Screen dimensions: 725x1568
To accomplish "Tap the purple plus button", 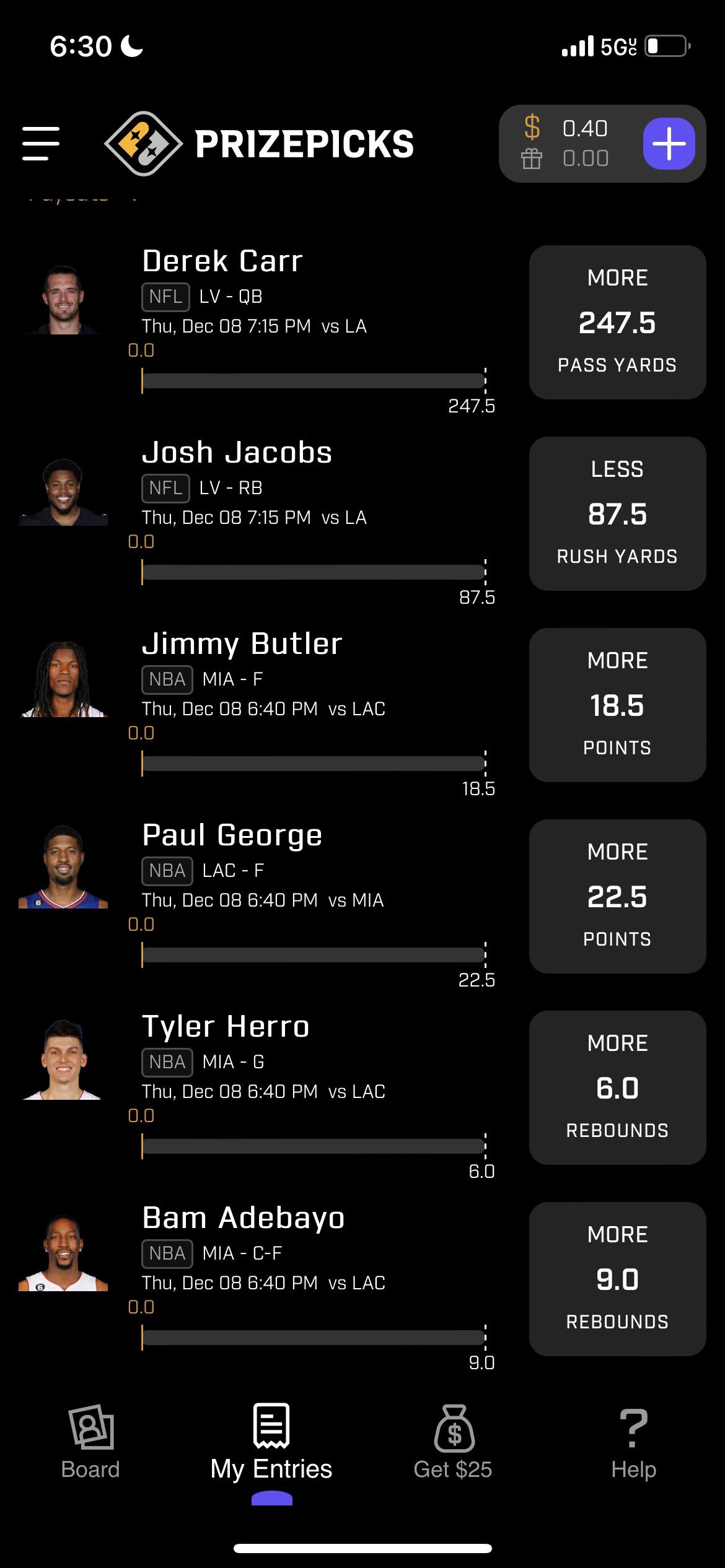I will (669, 144).
